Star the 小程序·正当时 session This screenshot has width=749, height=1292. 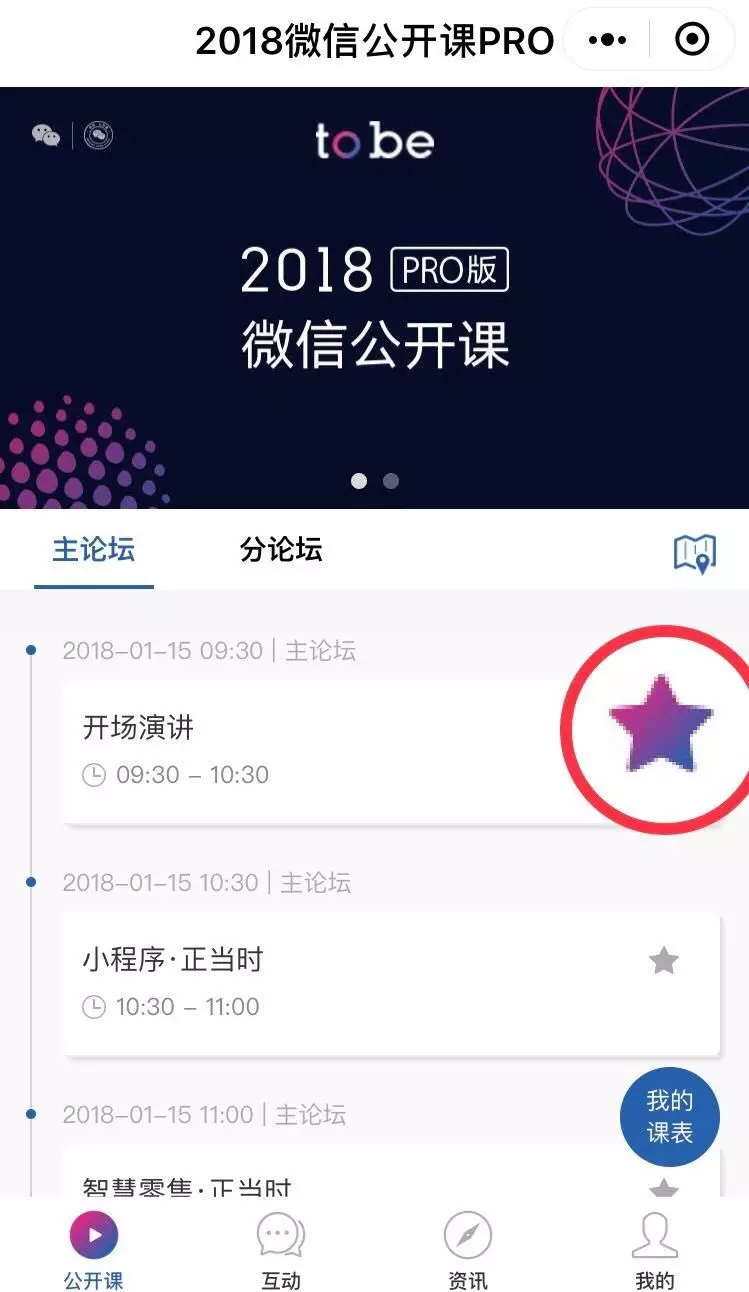point(664,961)
